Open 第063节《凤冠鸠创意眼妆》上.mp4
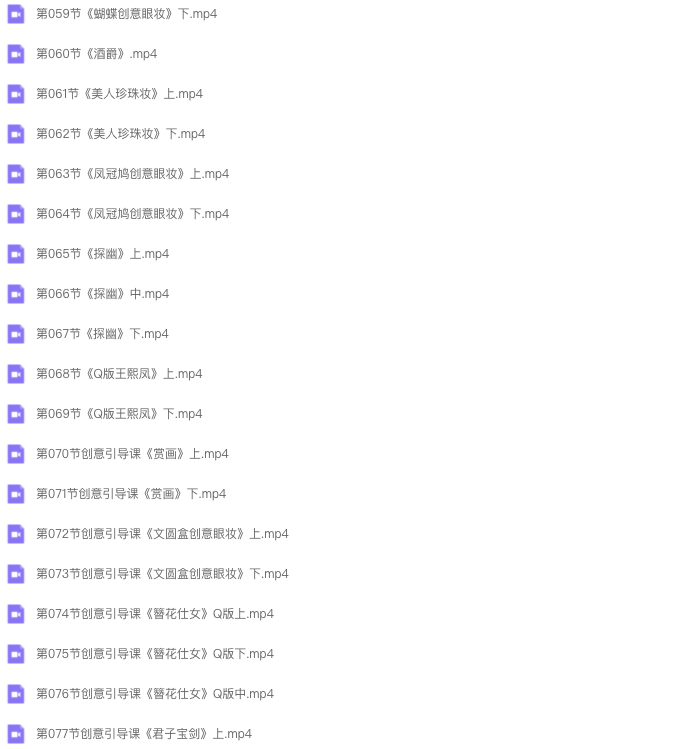The height and width of the screenshot is (749, 690). pyautogui.click(x=132, y=174)
